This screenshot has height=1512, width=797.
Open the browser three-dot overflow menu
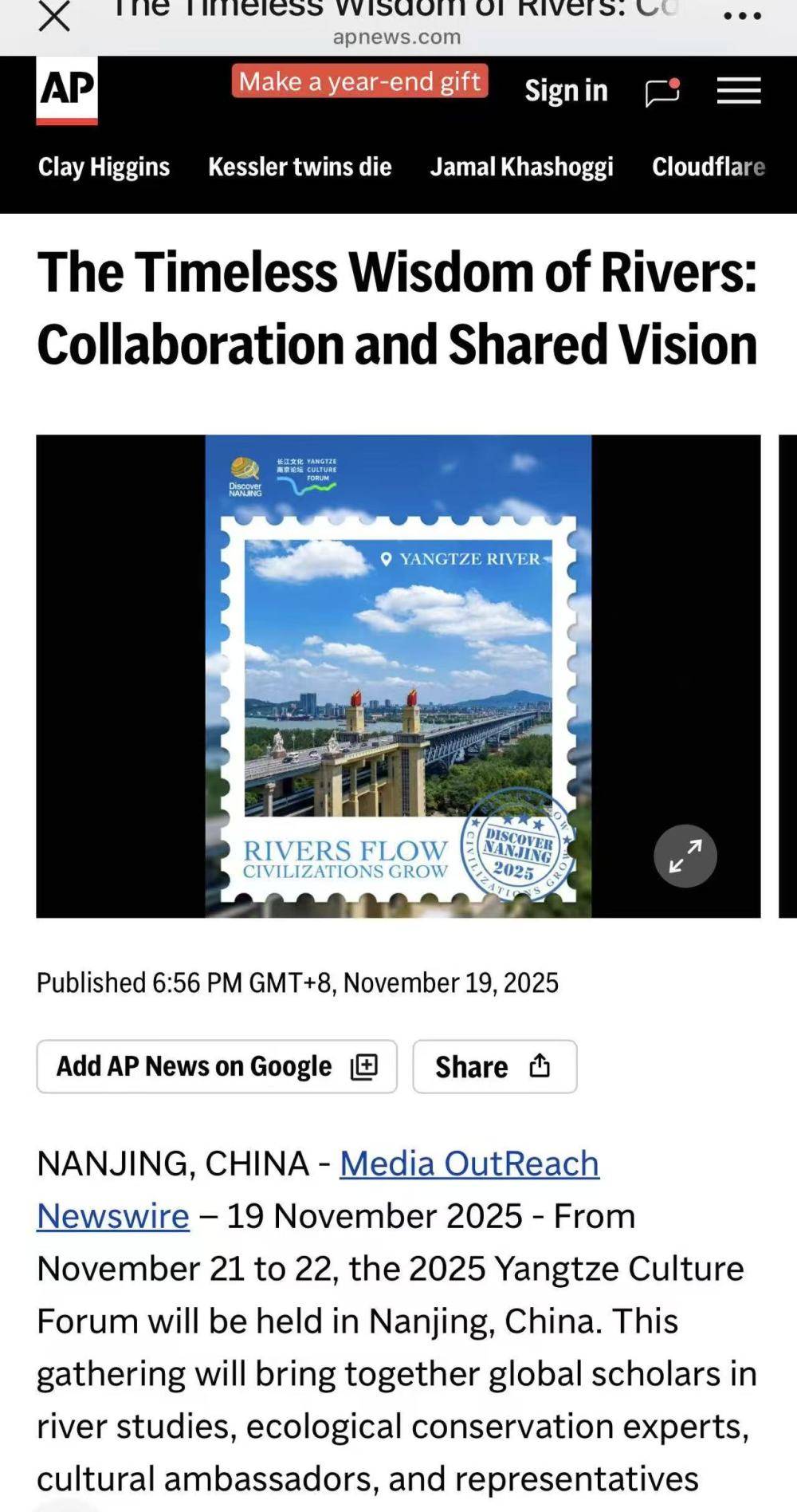coord(742,16)
